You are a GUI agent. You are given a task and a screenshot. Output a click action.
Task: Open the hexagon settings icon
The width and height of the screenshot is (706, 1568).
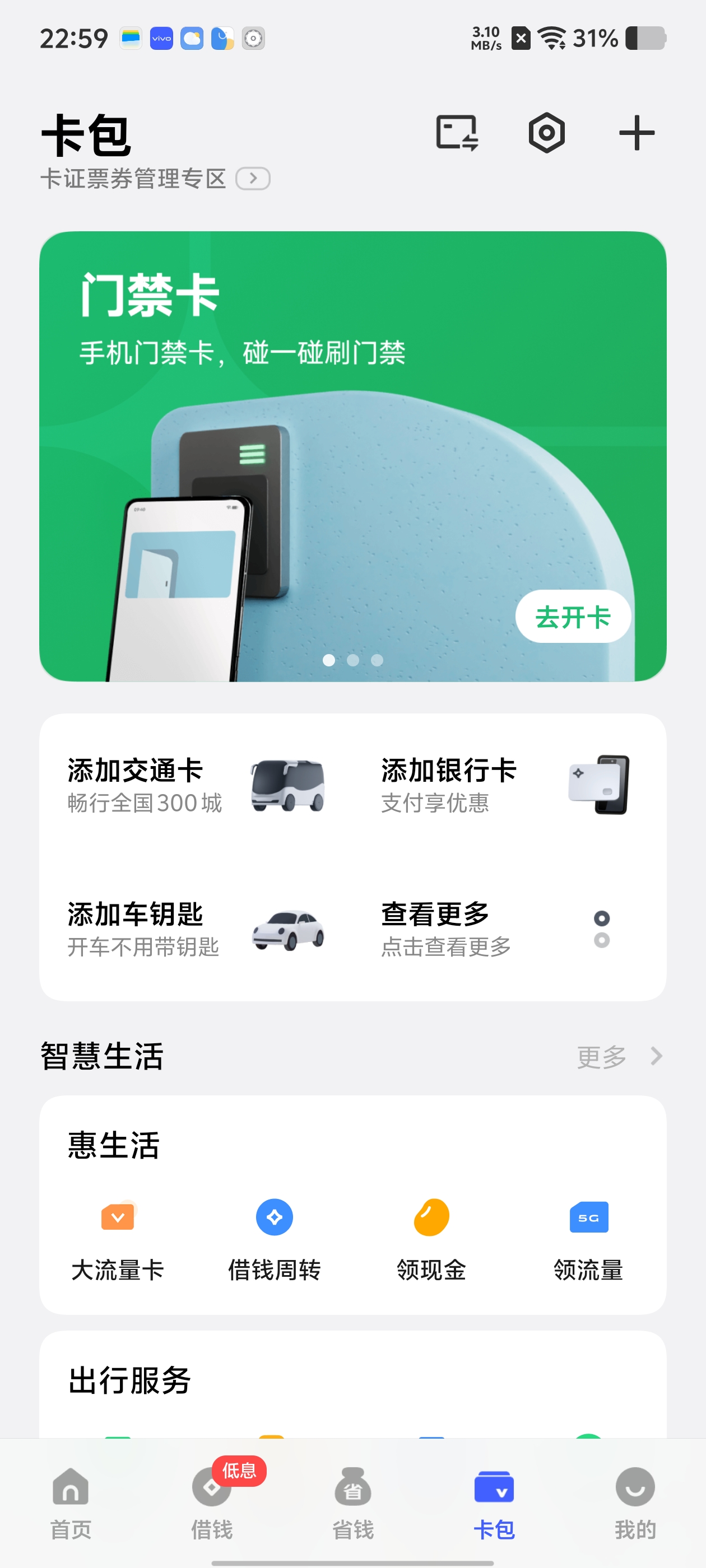pos(546,133)
